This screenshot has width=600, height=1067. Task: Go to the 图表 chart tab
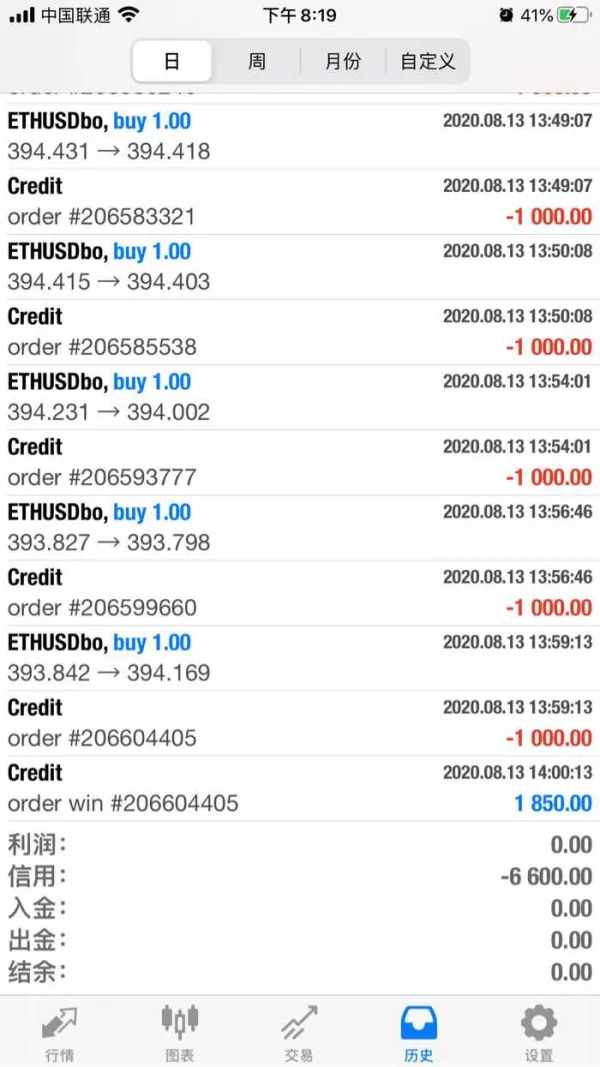pos(179,1032)
